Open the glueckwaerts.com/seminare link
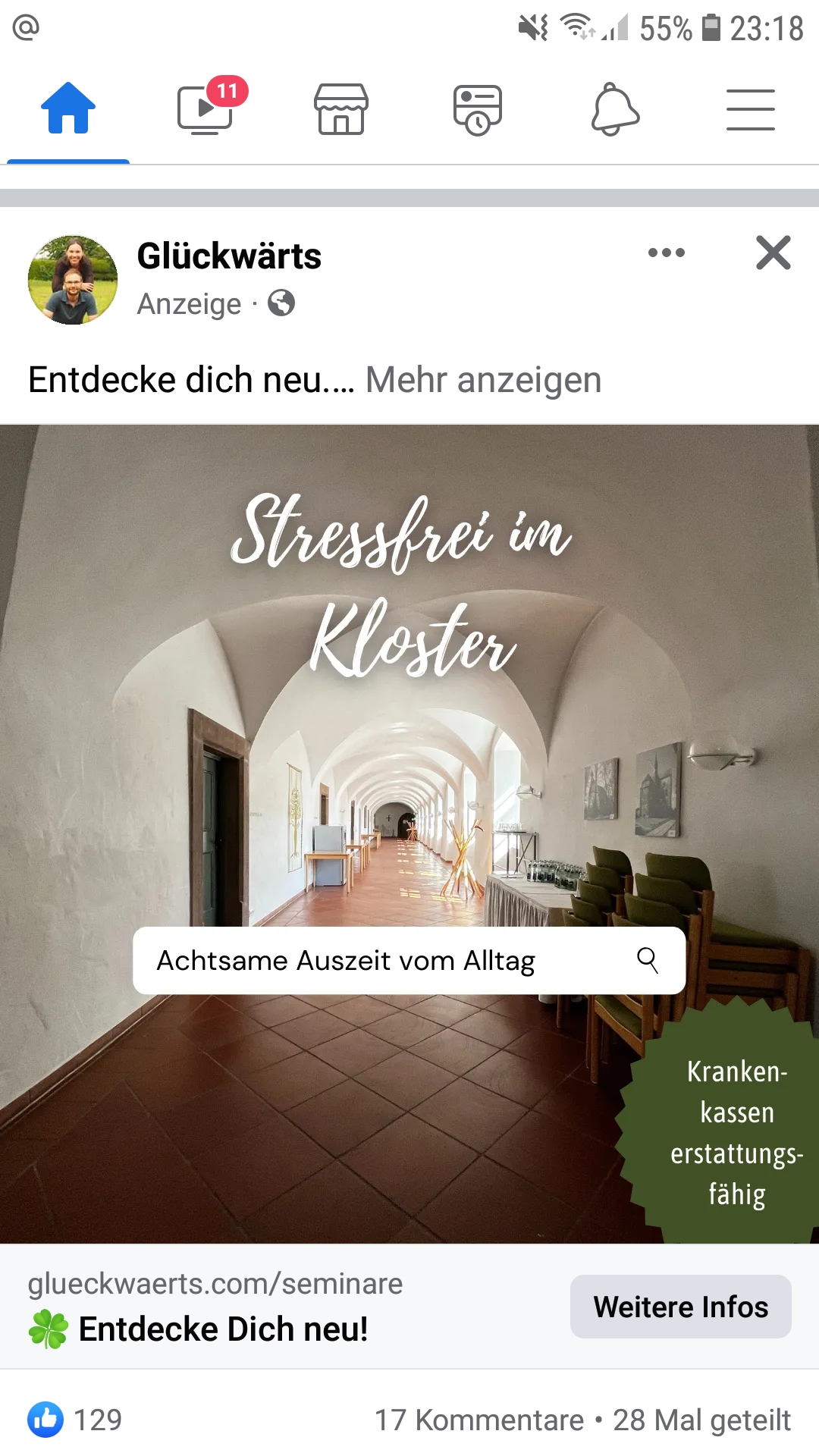Screen dimensions: 819x1456 coord(215,1284)
